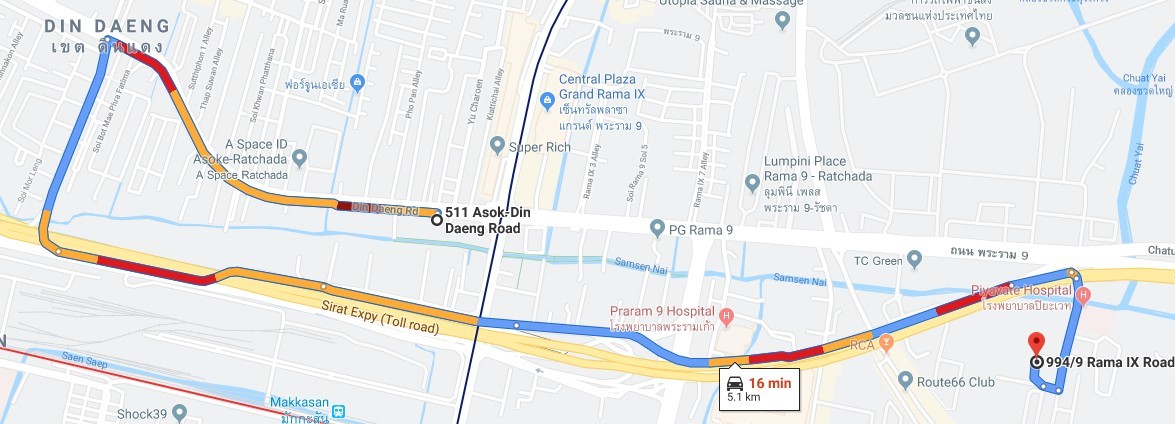Tap the PG Rama 9 marker

click(x=657, y=228)
